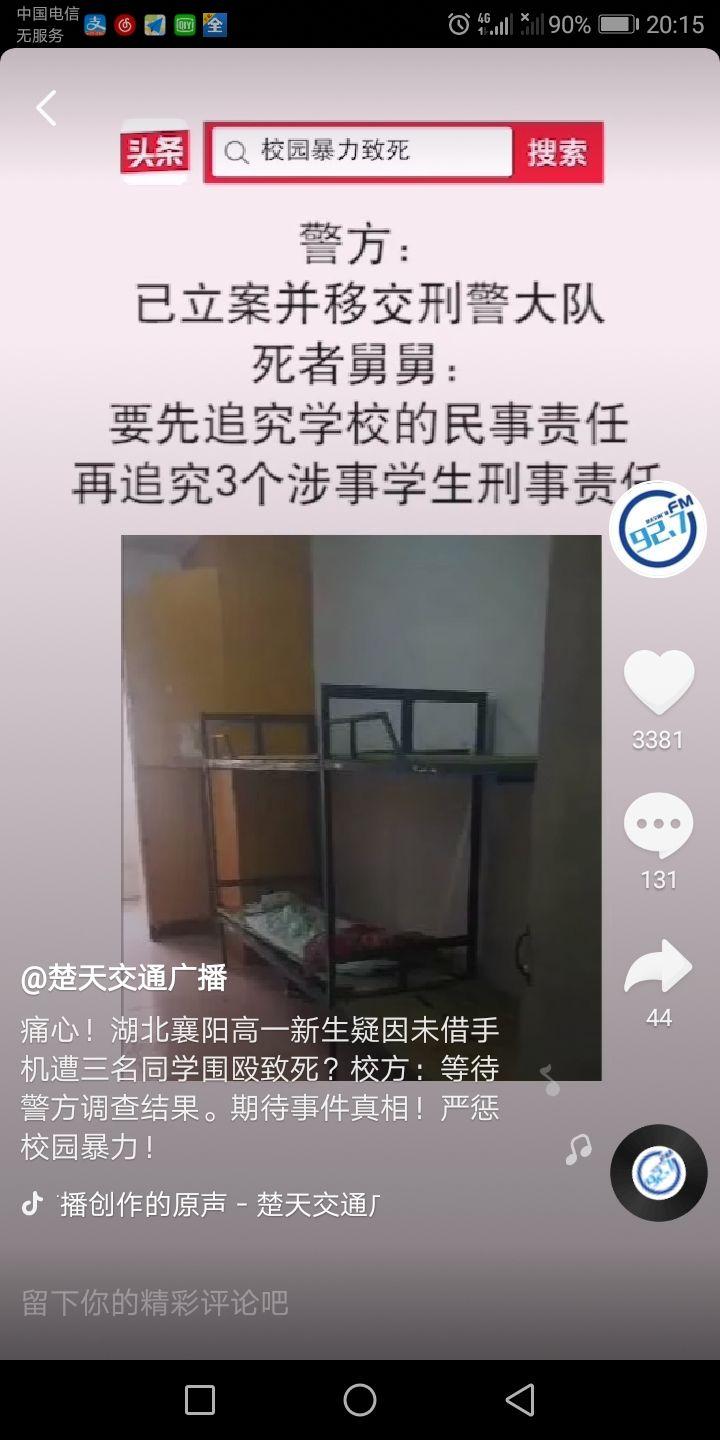
Task: Open the 92.7 FM profile avatar
Action: coord(658,529)
